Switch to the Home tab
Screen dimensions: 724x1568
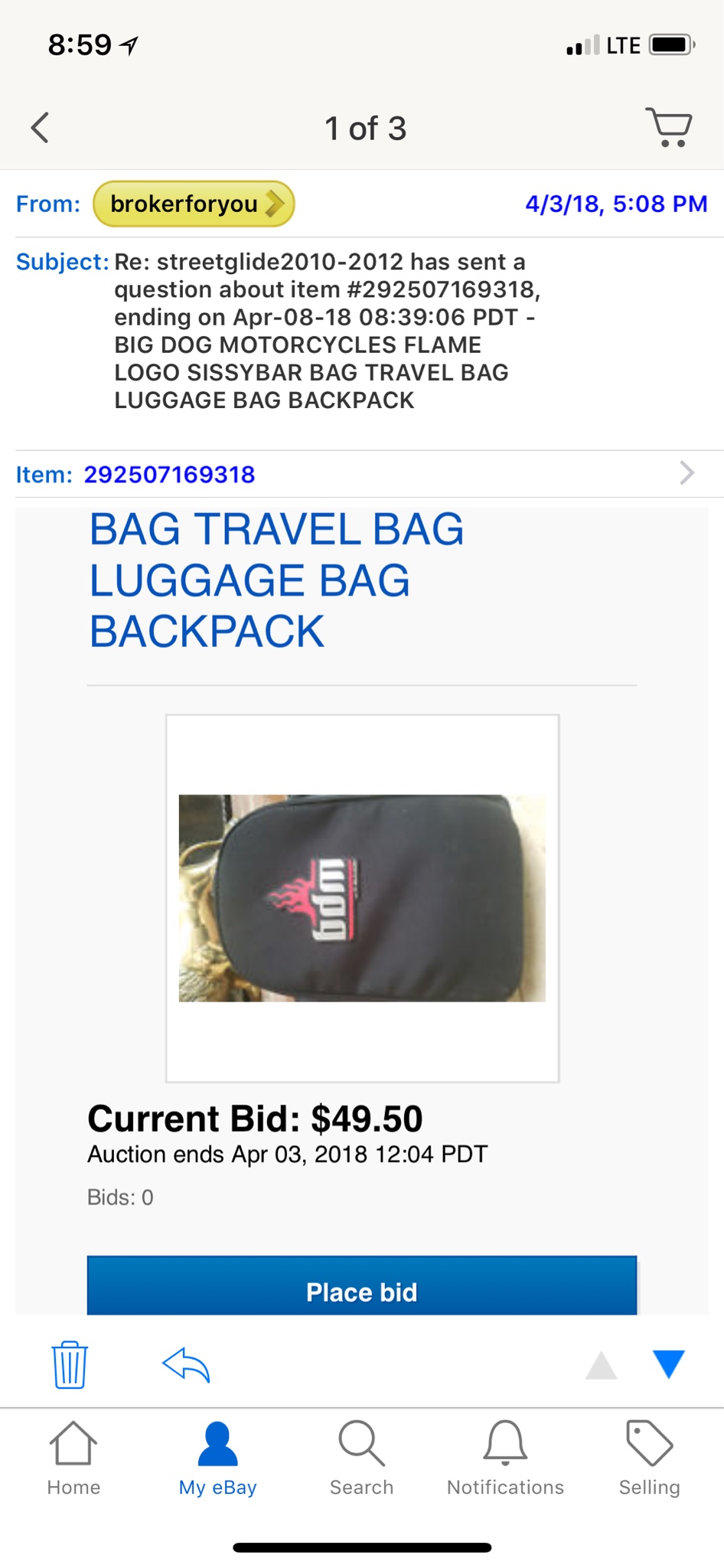(73, 1459)
